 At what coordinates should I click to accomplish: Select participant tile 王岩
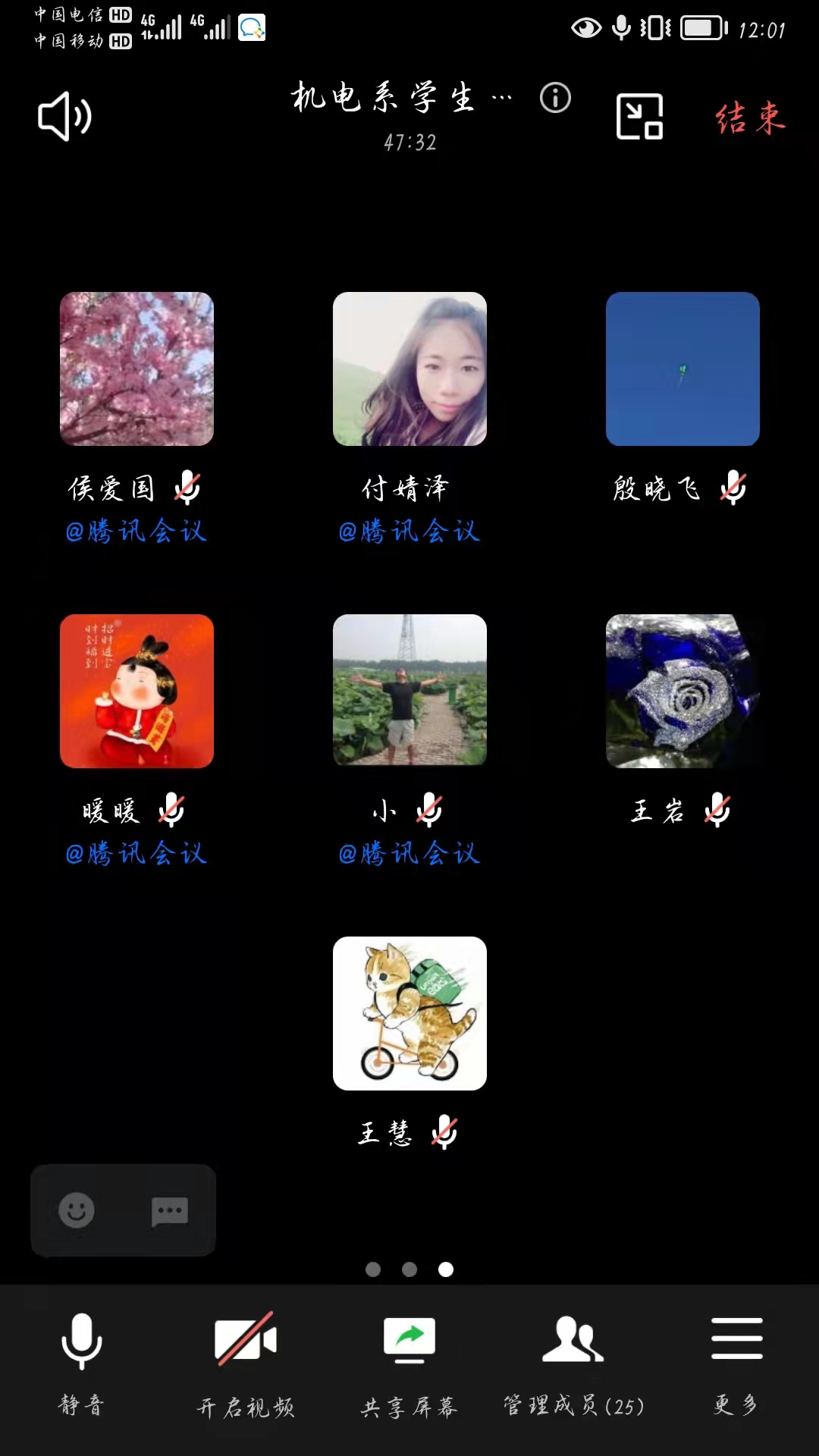(682, 691)
